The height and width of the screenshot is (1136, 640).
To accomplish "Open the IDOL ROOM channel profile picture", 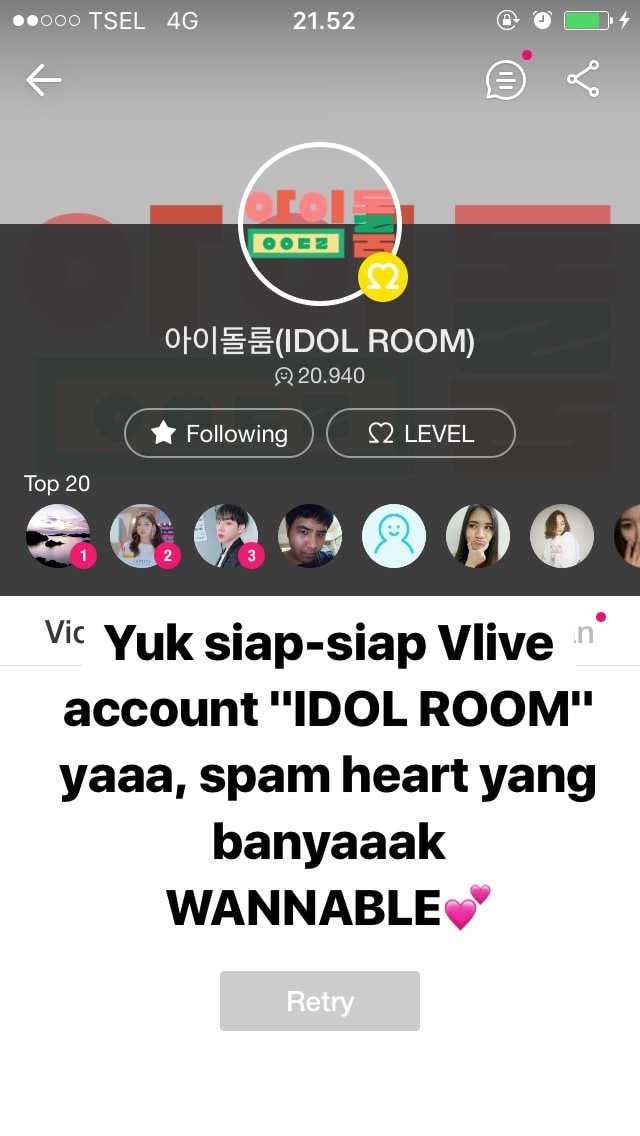I will tap(320, 223).
